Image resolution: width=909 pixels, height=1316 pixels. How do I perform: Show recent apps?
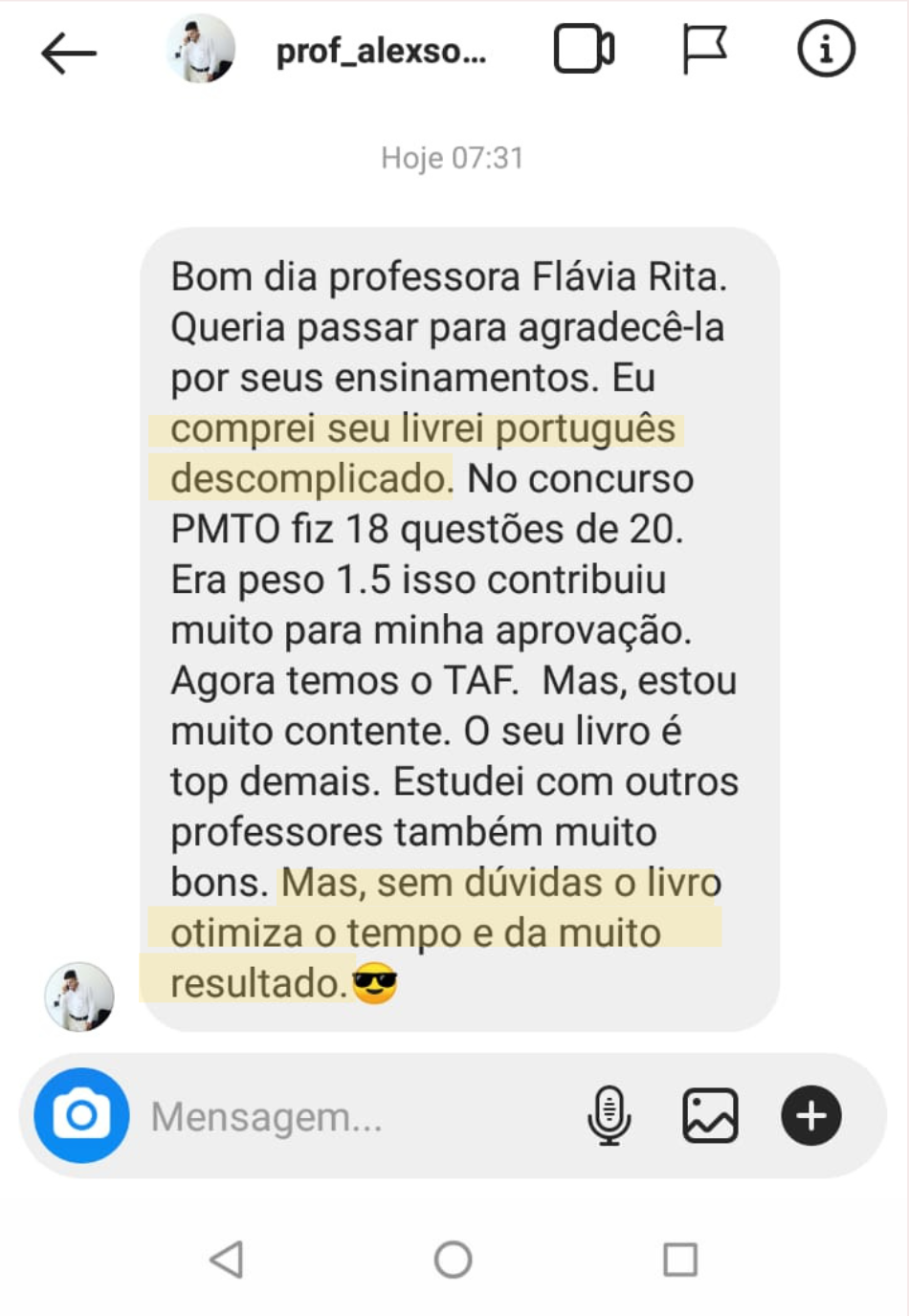(x=680, y=1260)
